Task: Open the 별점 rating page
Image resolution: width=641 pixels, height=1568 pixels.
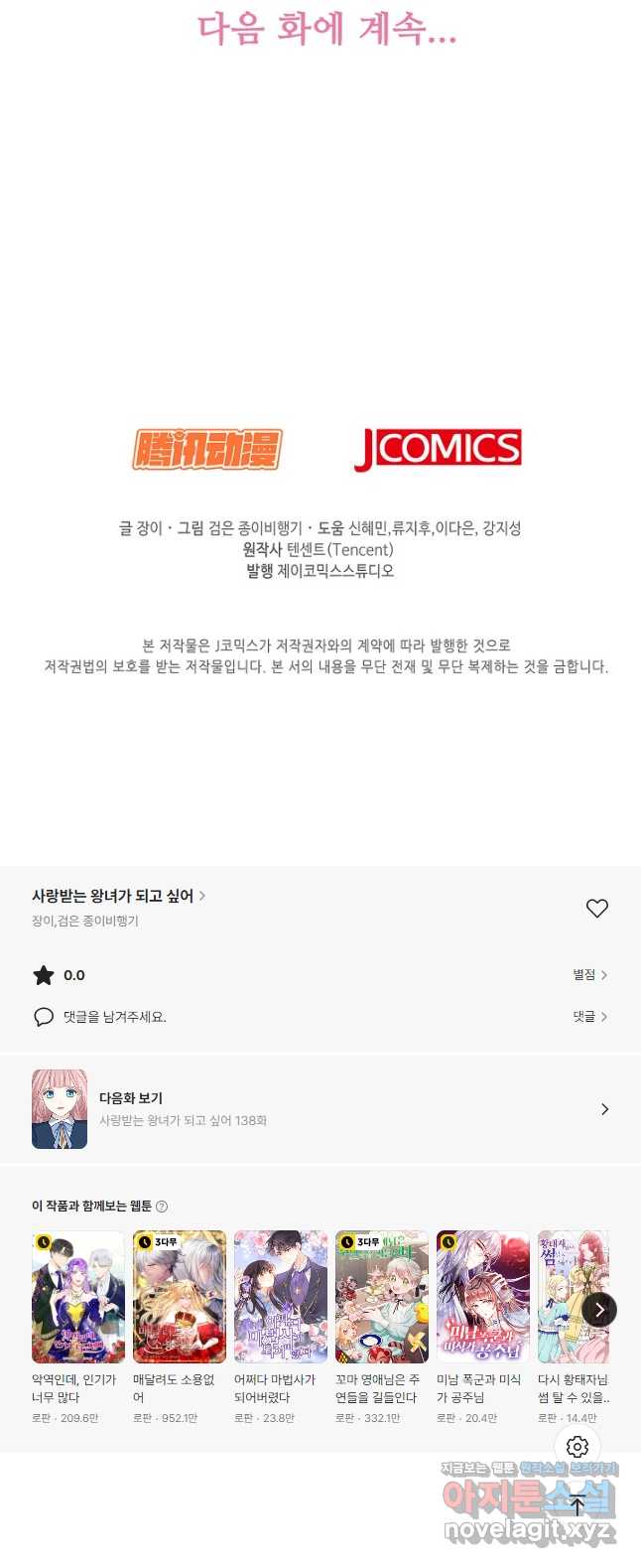Action: tap(589, 975)
